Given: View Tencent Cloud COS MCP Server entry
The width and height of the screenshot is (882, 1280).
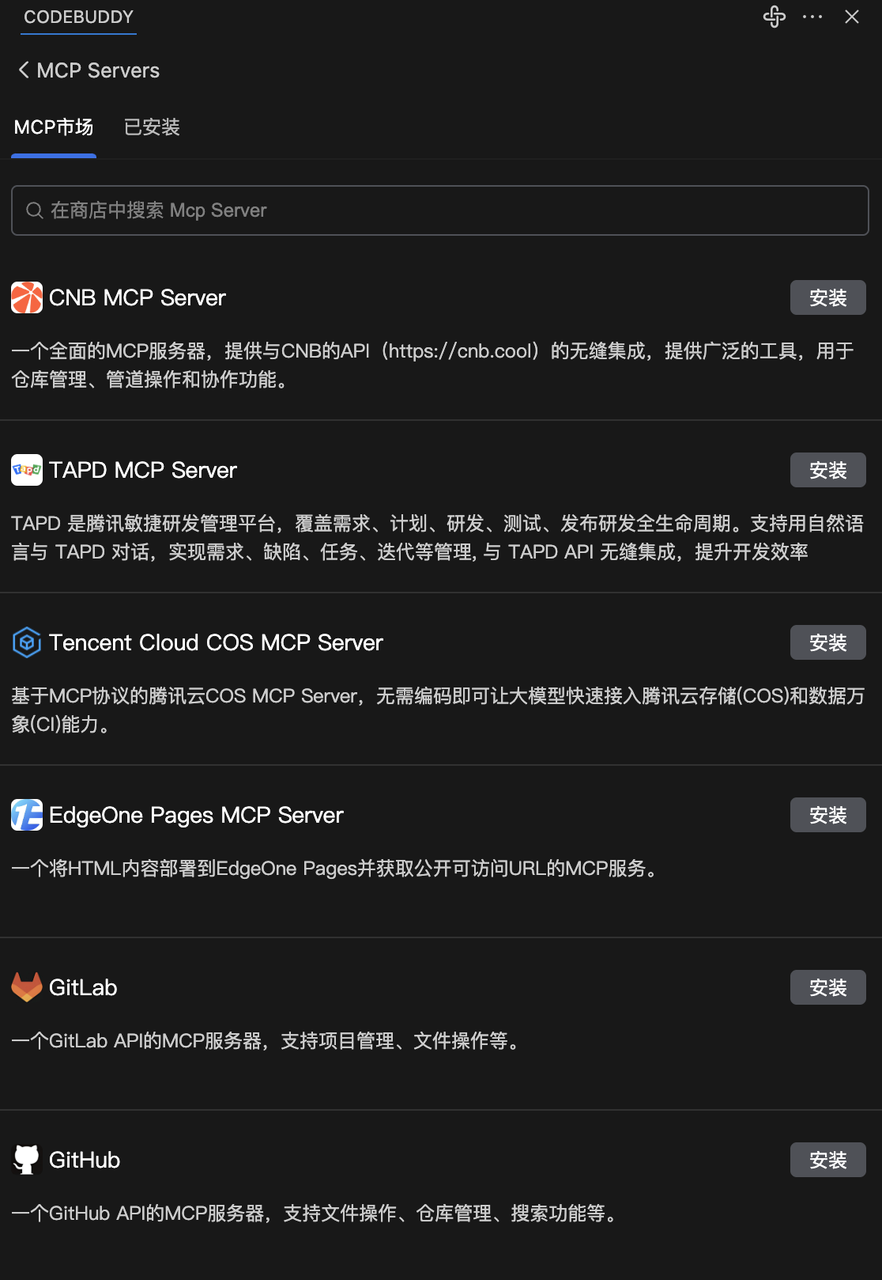Looking at the screenshot, I should [216, 643].
